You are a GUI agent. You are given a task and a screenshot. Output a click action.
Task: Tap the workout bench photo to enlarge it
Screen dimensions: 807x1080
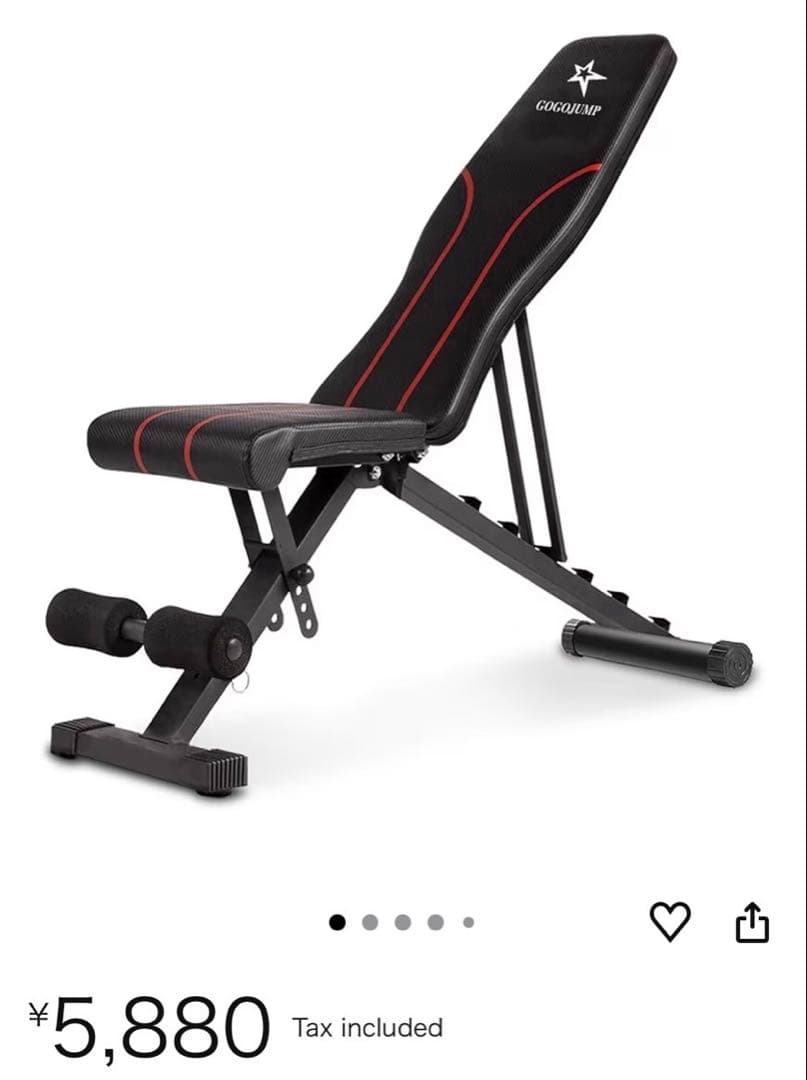(400, 430)
